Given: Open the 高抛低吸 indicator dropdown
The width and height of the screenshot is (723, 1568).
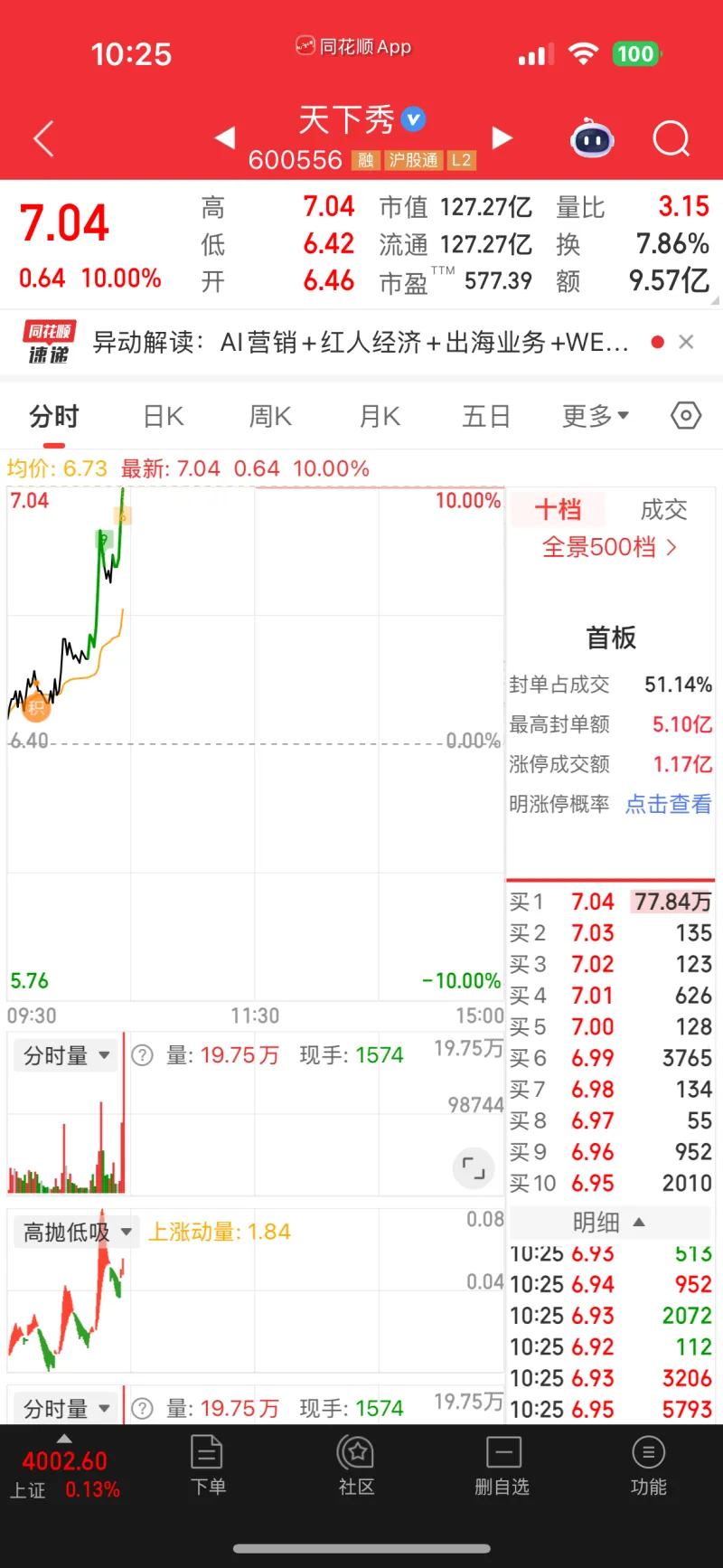Looking at the screenshot, I should [x=78, y=1232].
